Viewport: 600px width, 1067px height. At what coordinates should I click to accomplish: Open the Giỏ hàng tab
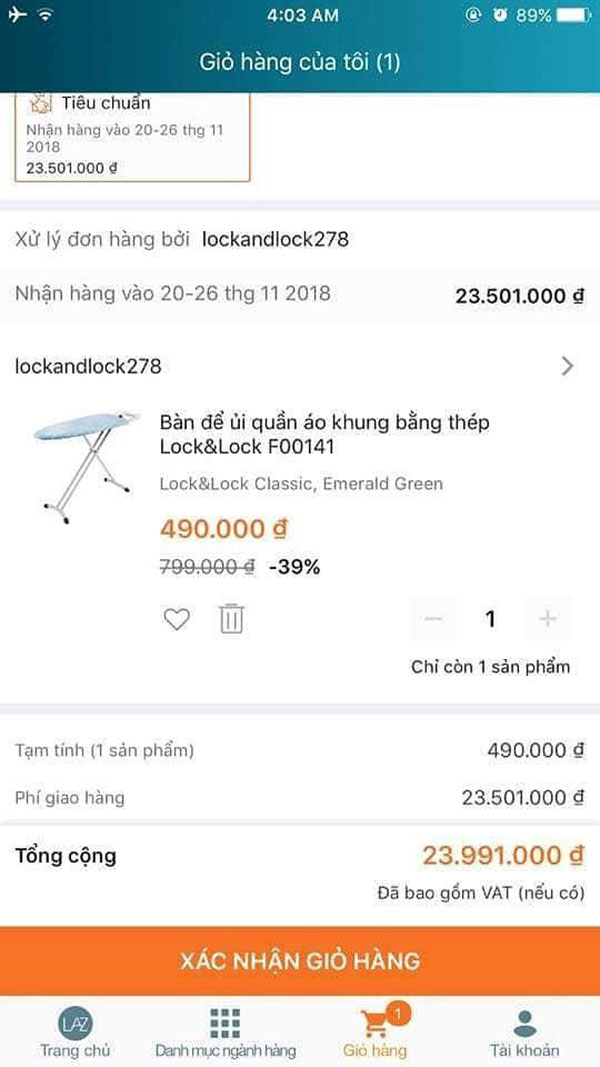coord(375,1032)
